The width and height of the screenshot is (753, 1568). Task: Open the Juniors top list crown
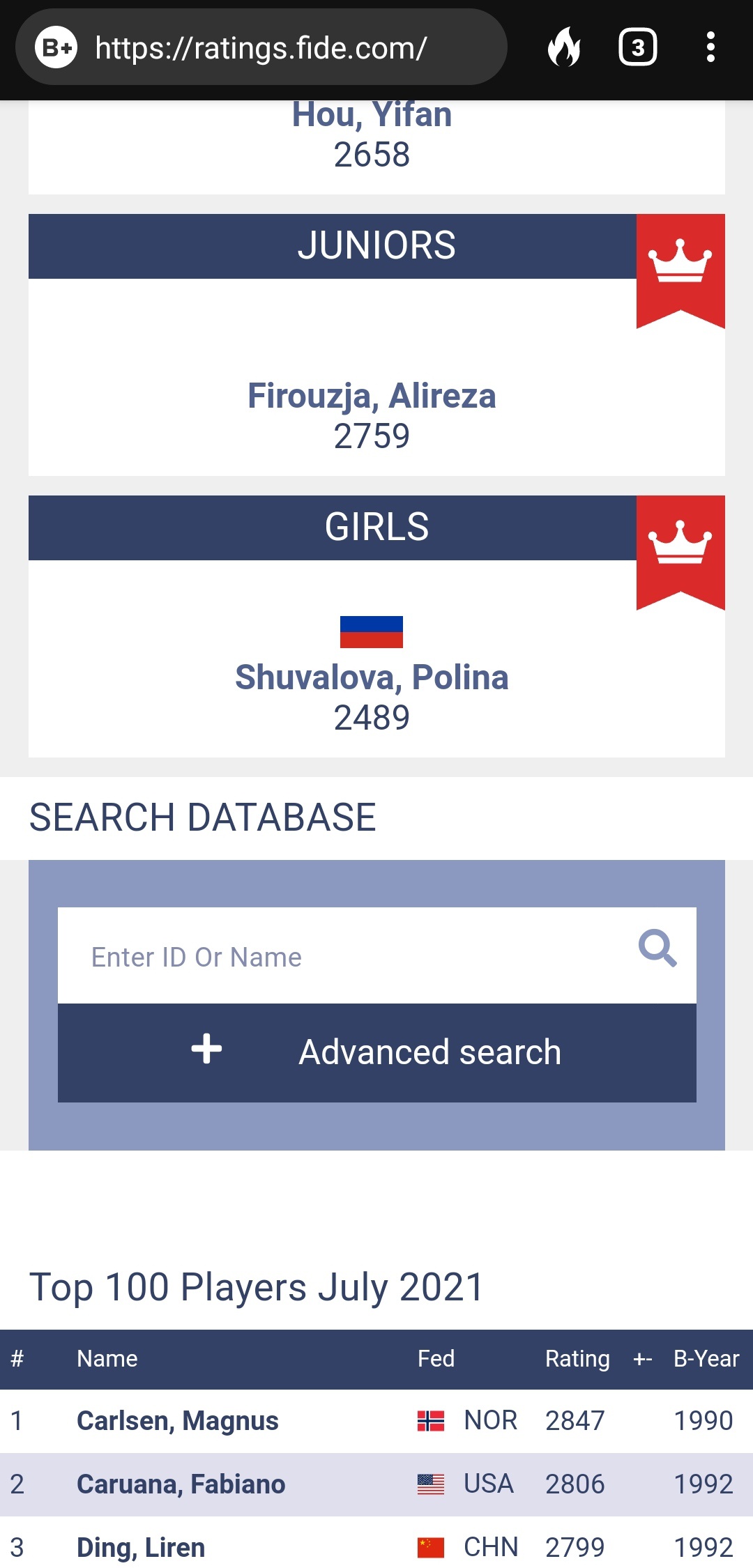[680, 263]
